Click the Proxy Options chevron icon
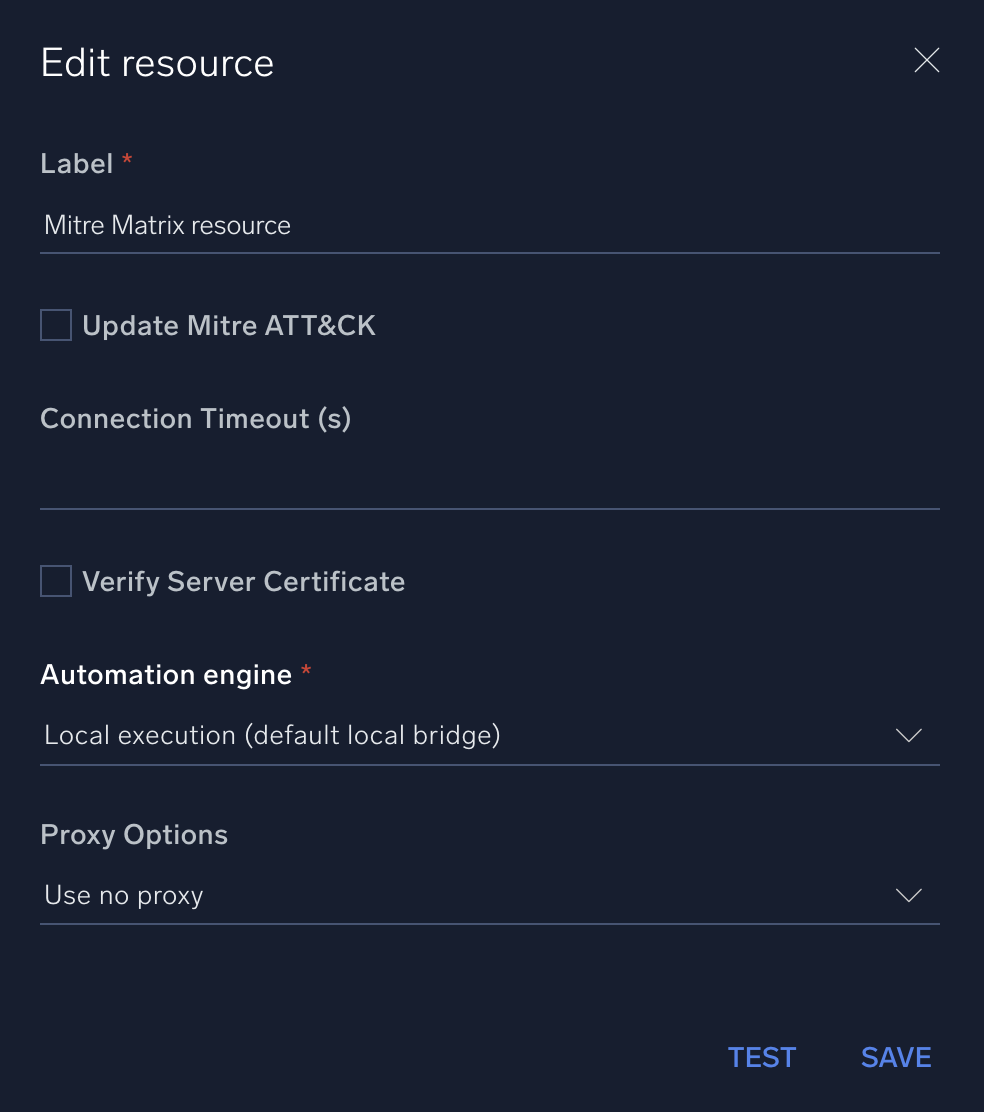 point(908,895)
